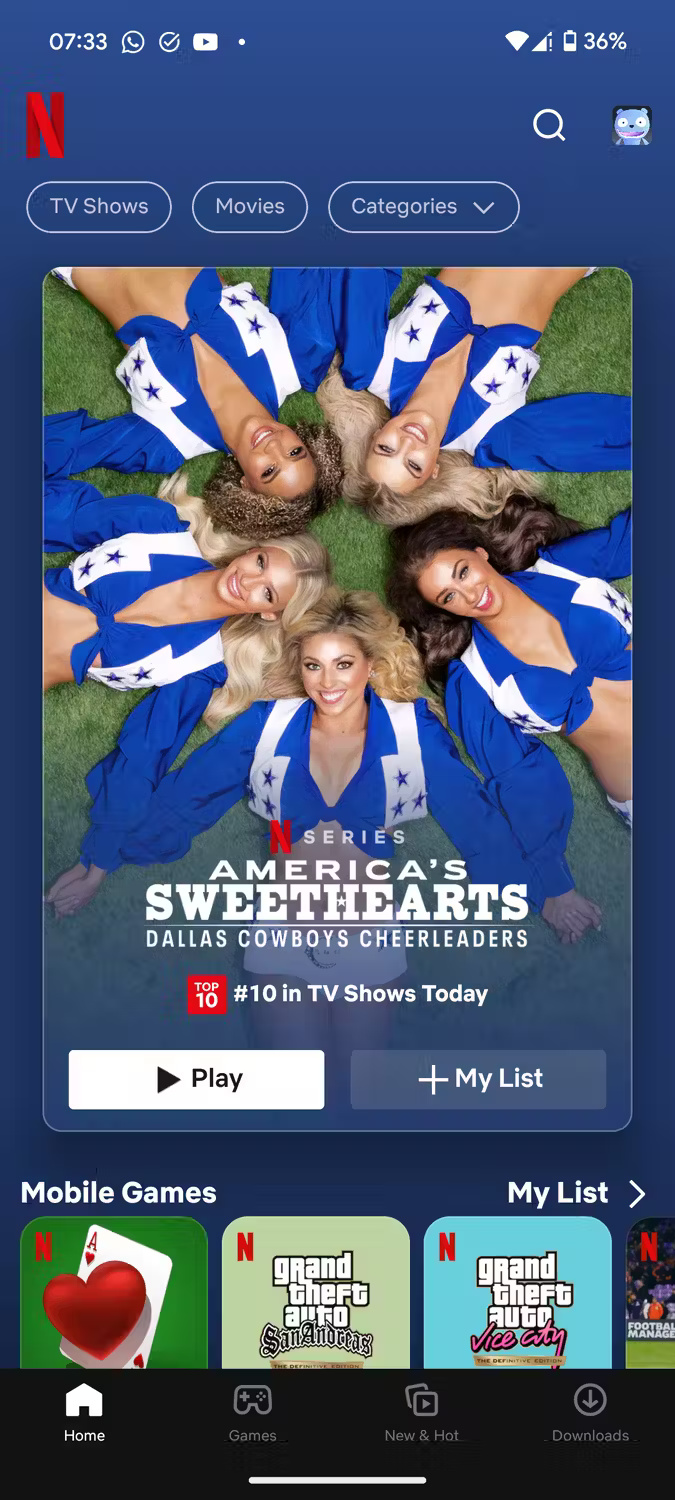Open Grand Theft Auto Vice City game
The height and width of the screenshot is (1500, 675).
[x=517, y=1291]
